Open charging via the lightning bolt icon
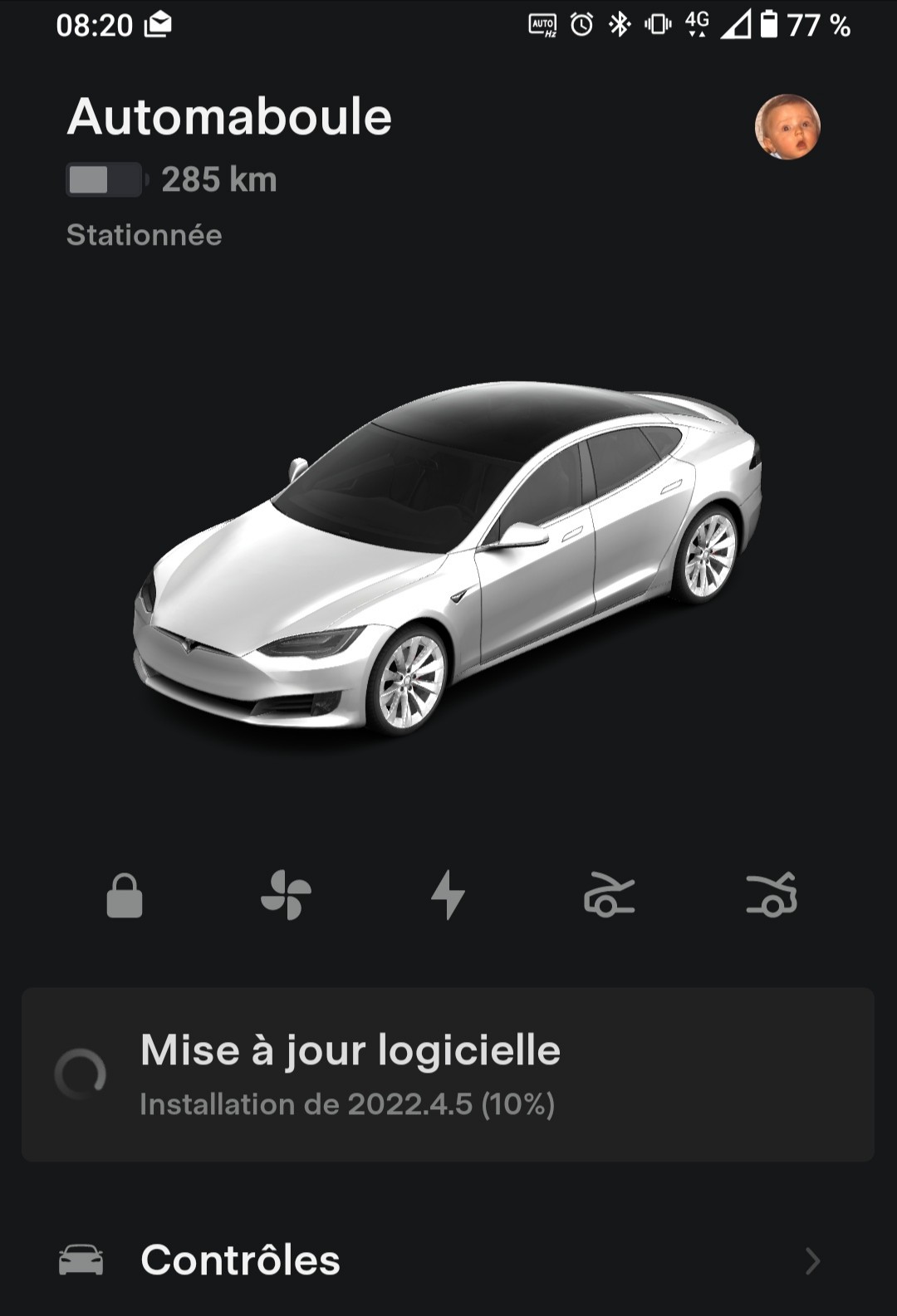897x1316 pixels. (448, 895)
